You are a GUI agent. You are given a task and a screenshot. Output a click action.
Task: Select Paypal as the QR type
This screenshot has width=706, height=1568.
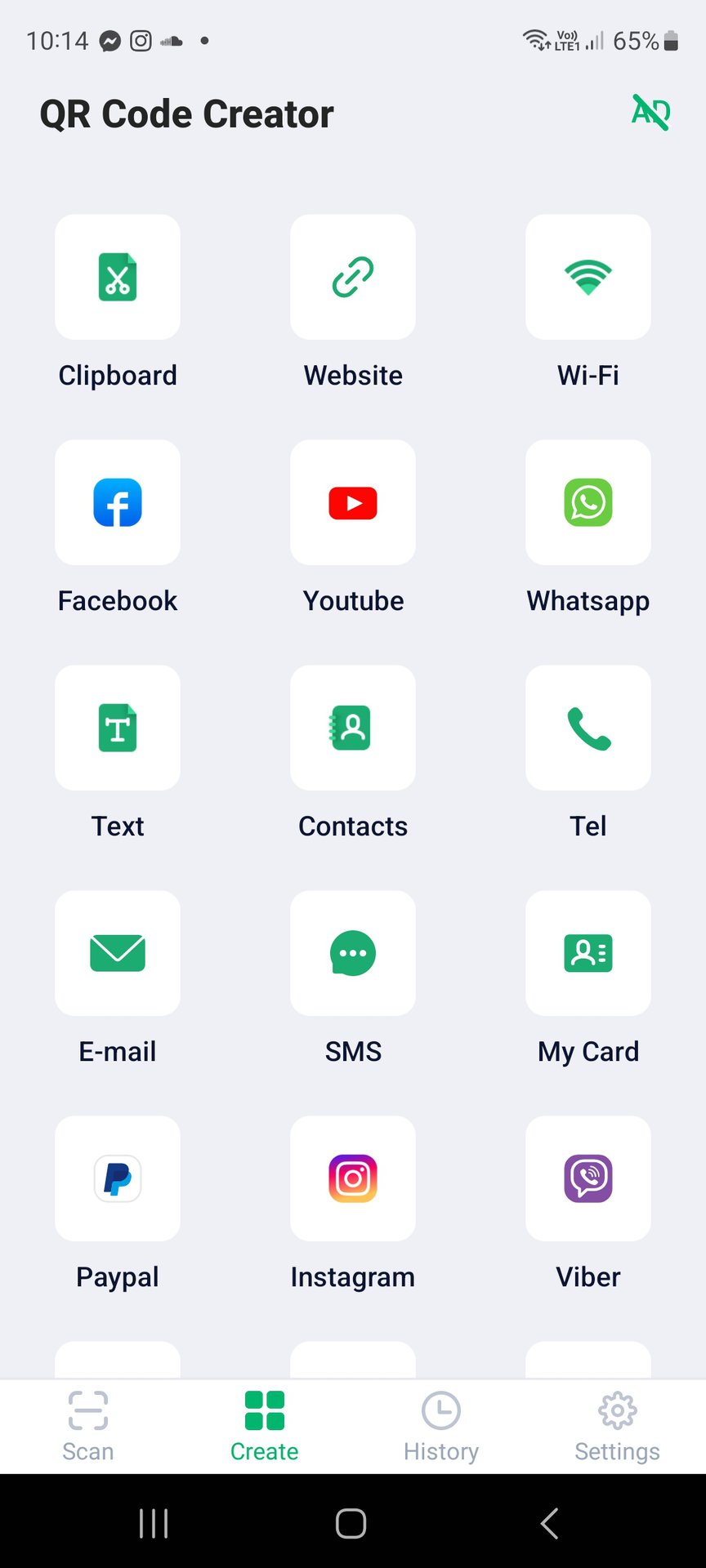[x=118, y=1179]
